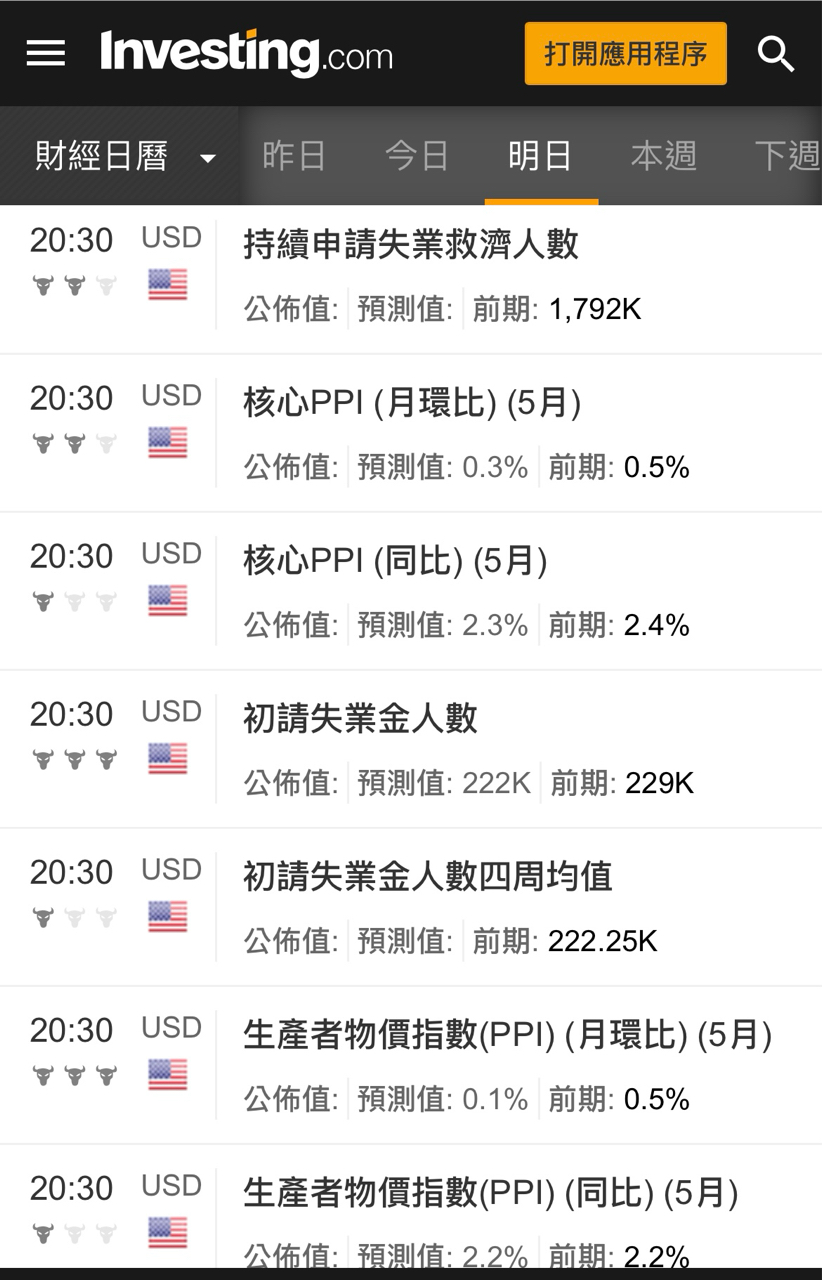
Task: Switch to the 昨日 tab
Action: (294, 157)
